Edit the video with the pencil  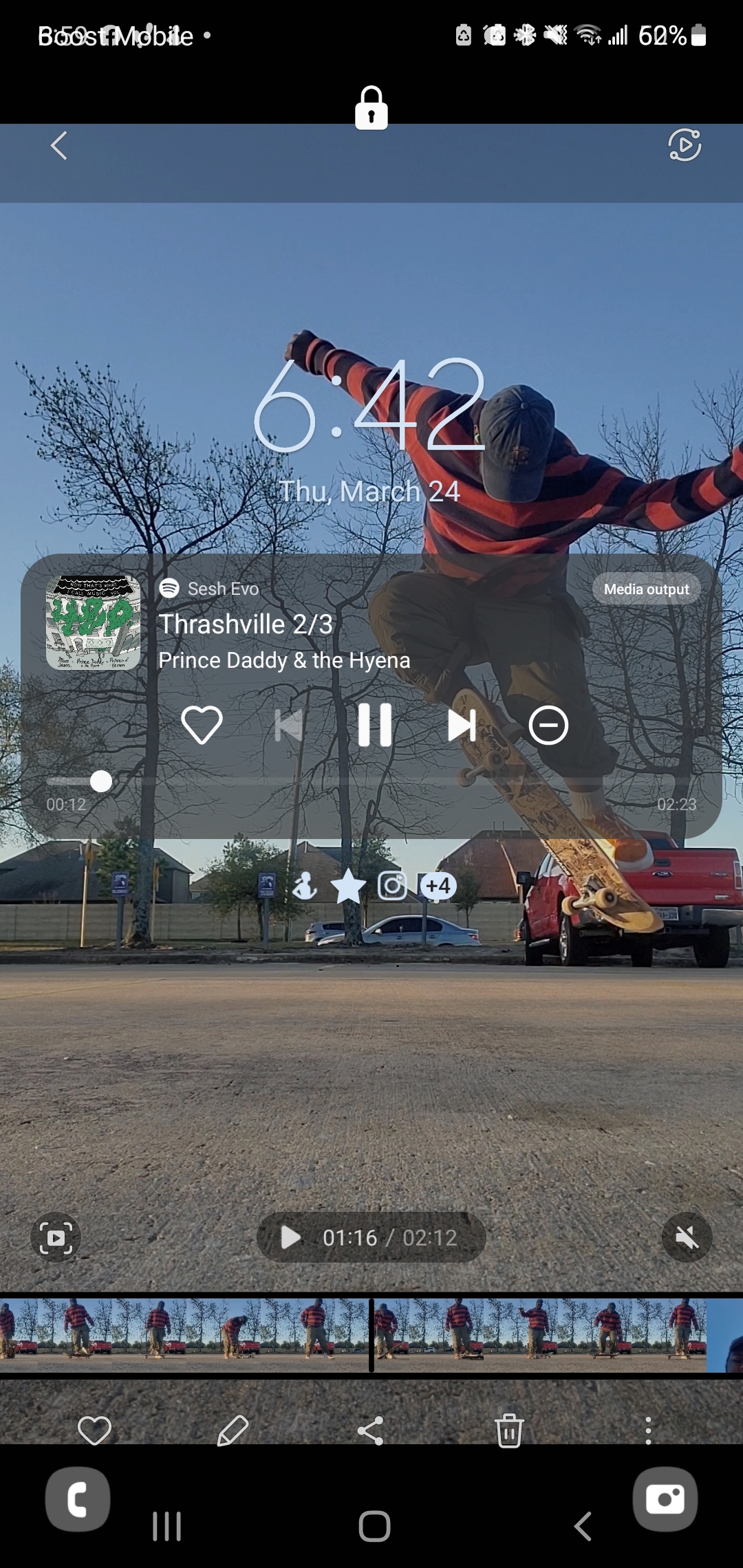click(233, 1430)
